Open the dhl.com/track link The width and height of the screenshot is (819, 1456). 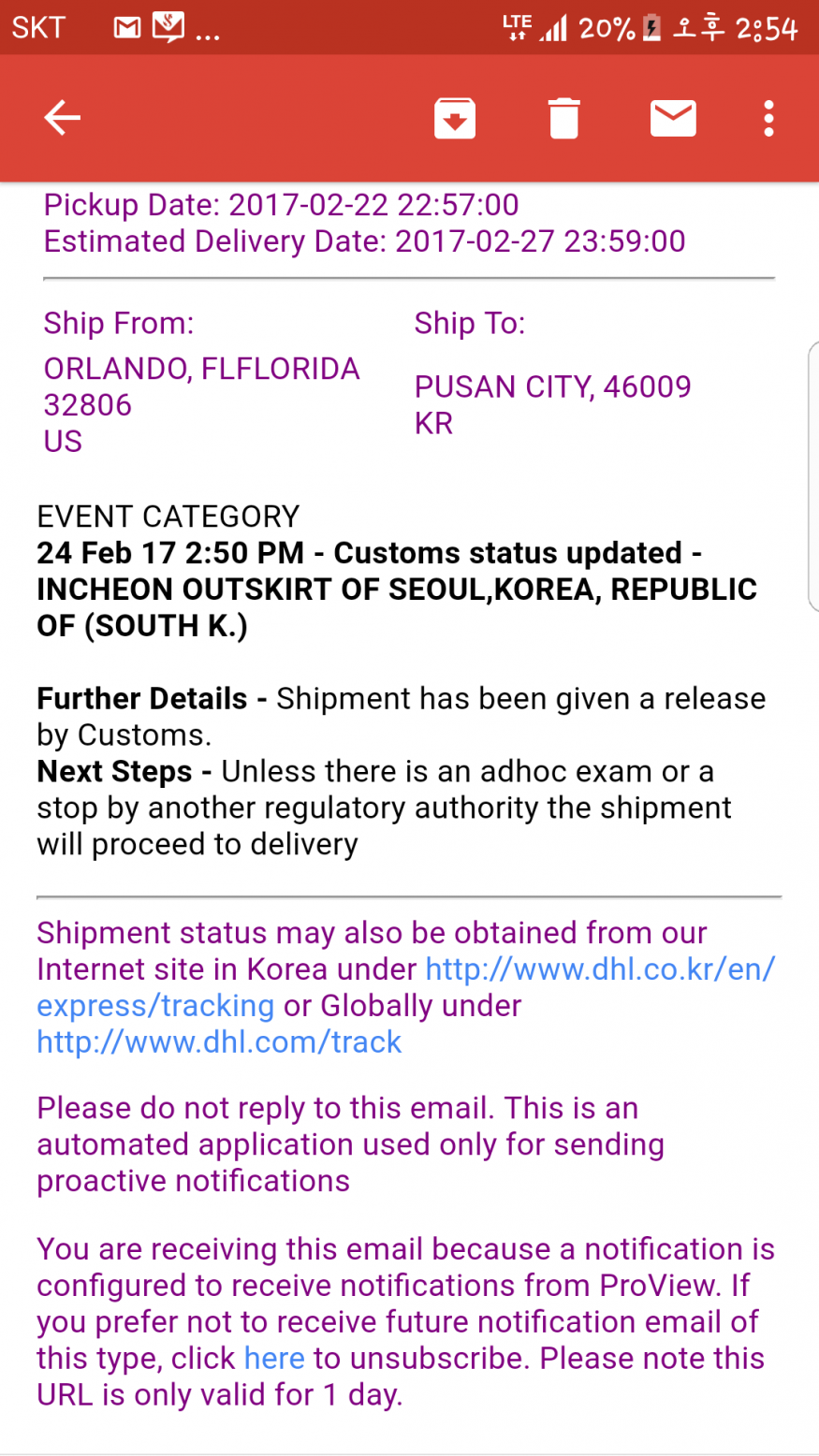tap(219, 1042)
